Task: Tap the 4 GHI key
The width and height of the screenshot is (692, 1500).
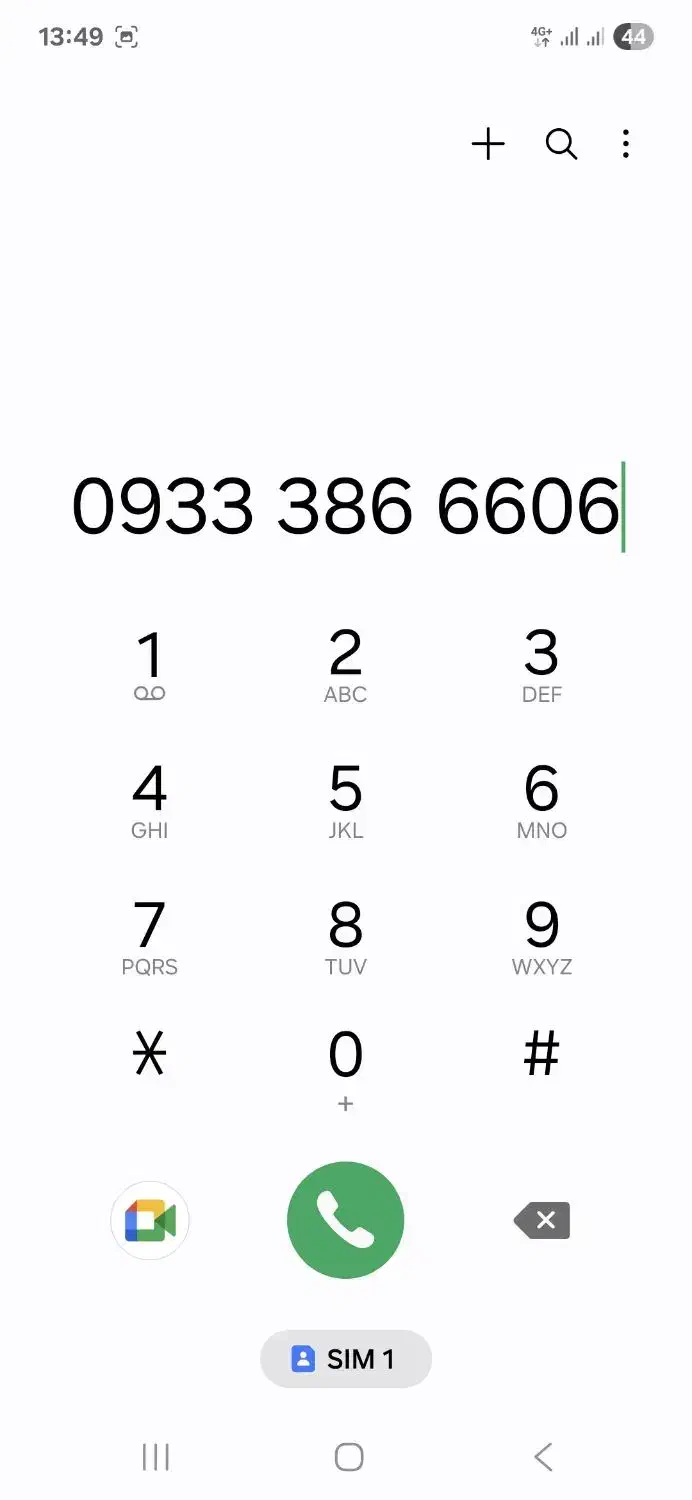Action: pyautogui.click(x=150, y=801)
